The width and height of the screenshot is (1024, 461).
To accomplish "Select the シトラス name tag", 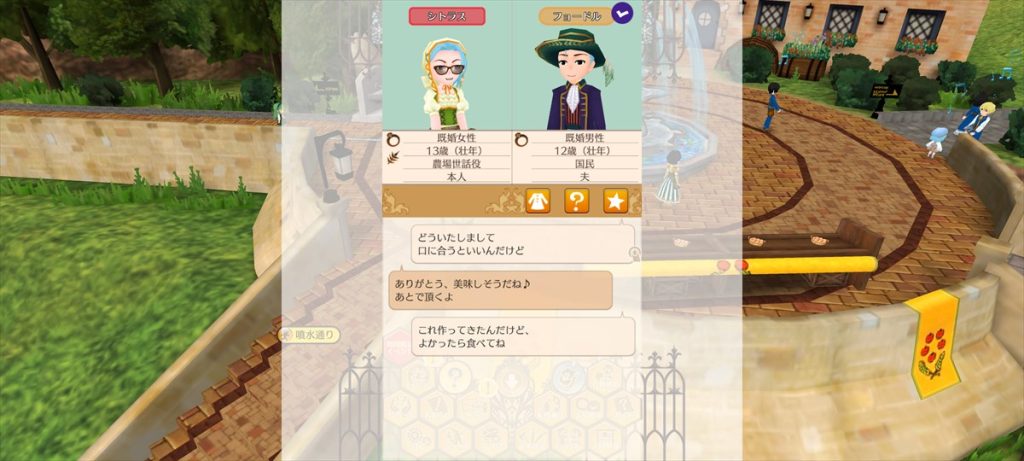I will coord(447,16).
